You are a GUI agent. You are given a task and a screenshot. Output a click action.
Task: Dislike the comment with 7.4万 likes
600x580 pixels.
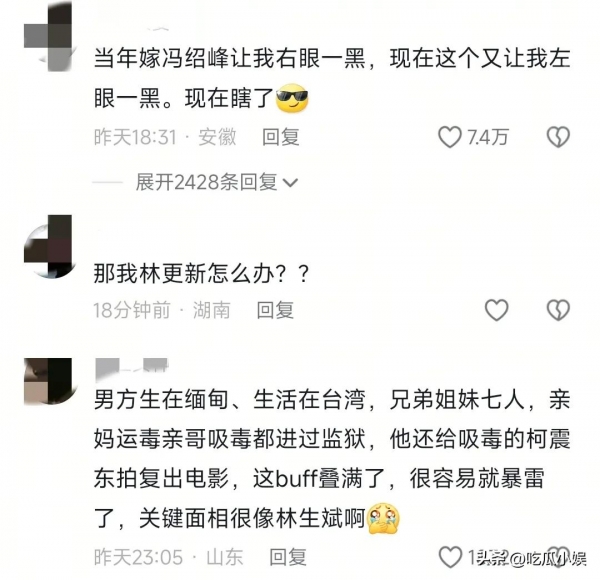pyautogui.click(x=557, y=138)
